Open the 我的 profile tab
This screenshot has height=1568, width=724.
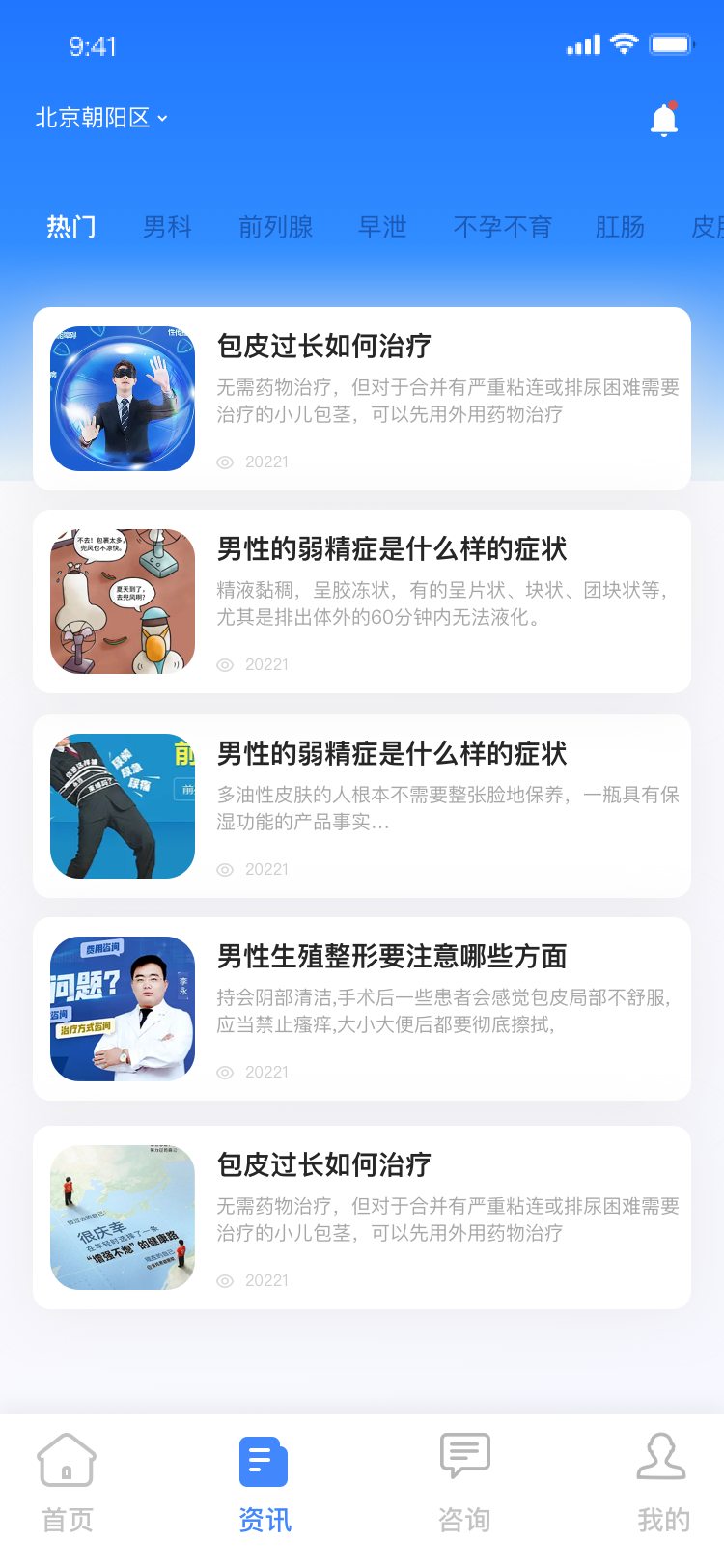point(663,1483)
